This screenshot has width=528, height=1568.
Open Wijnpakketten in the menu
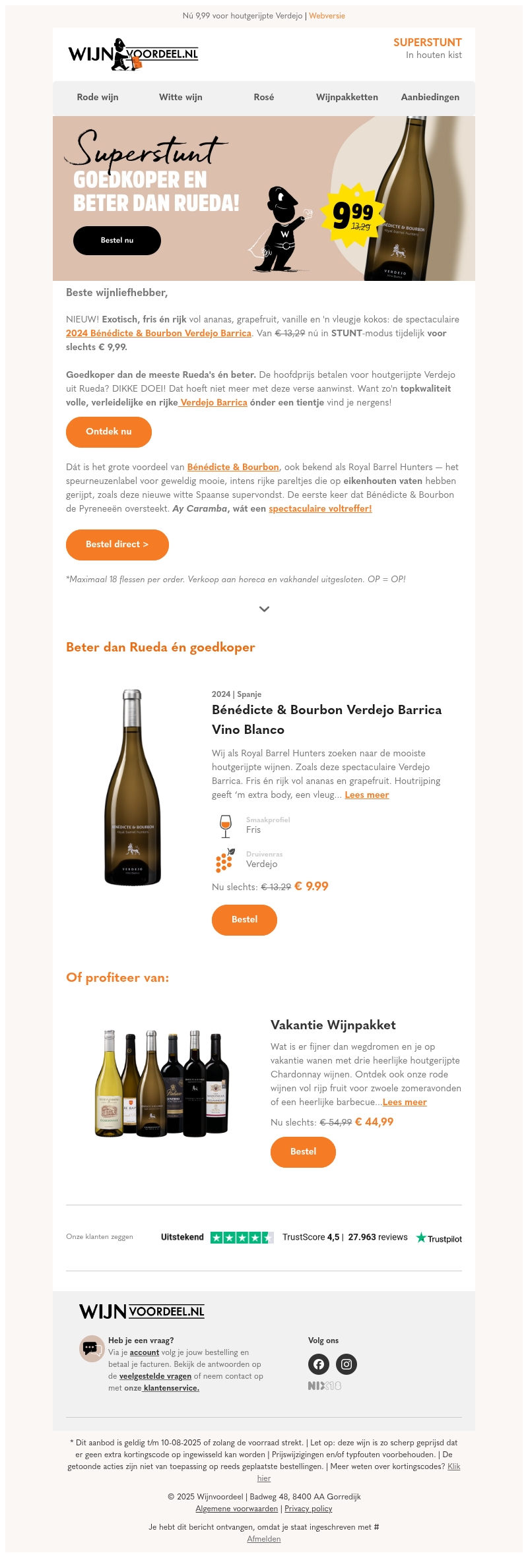(x=347, y=97)
